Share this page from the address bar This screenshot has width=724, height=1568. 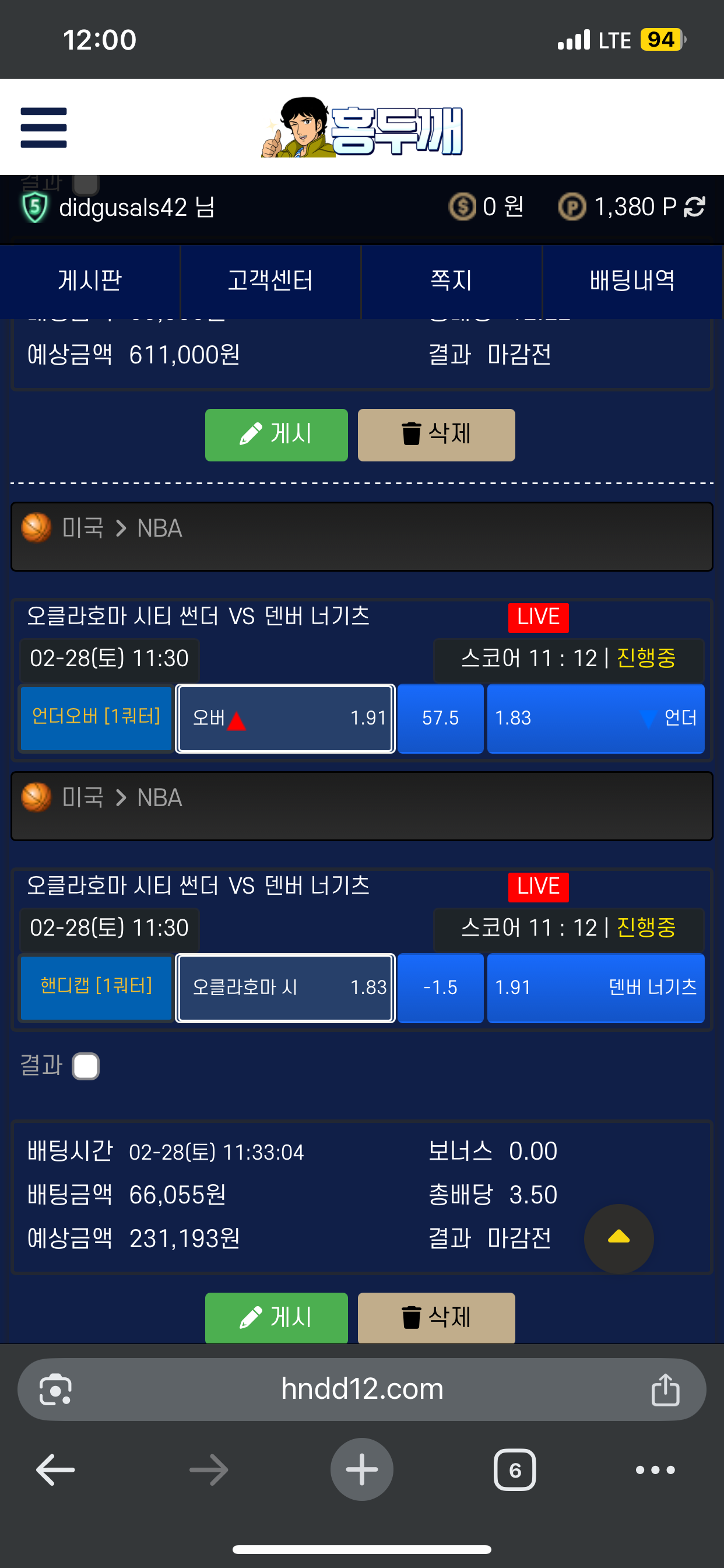click(x=665, y=1389)
